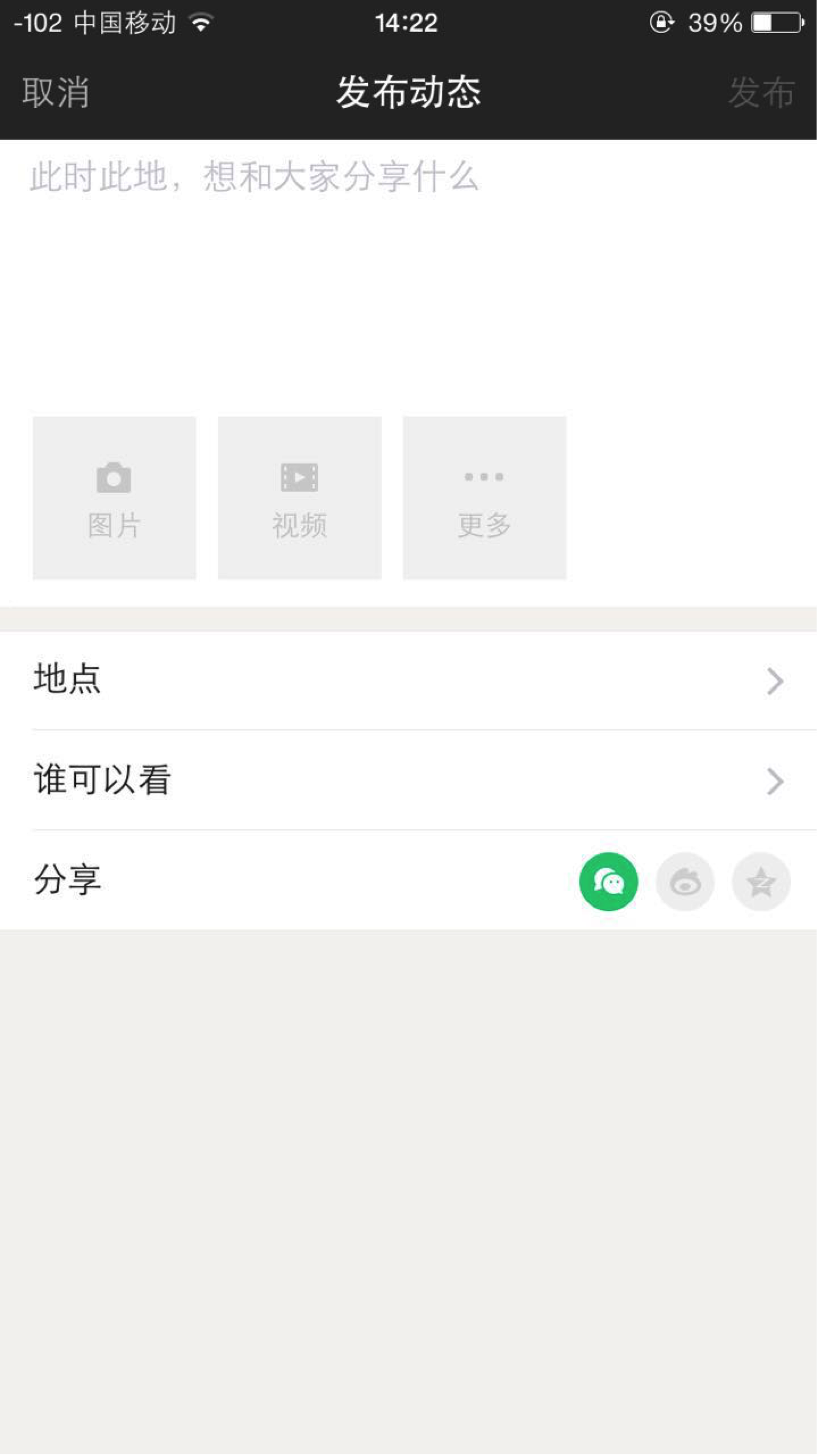Open the 地点 location row
This screenshot has height=1455, width=817.
408,680
